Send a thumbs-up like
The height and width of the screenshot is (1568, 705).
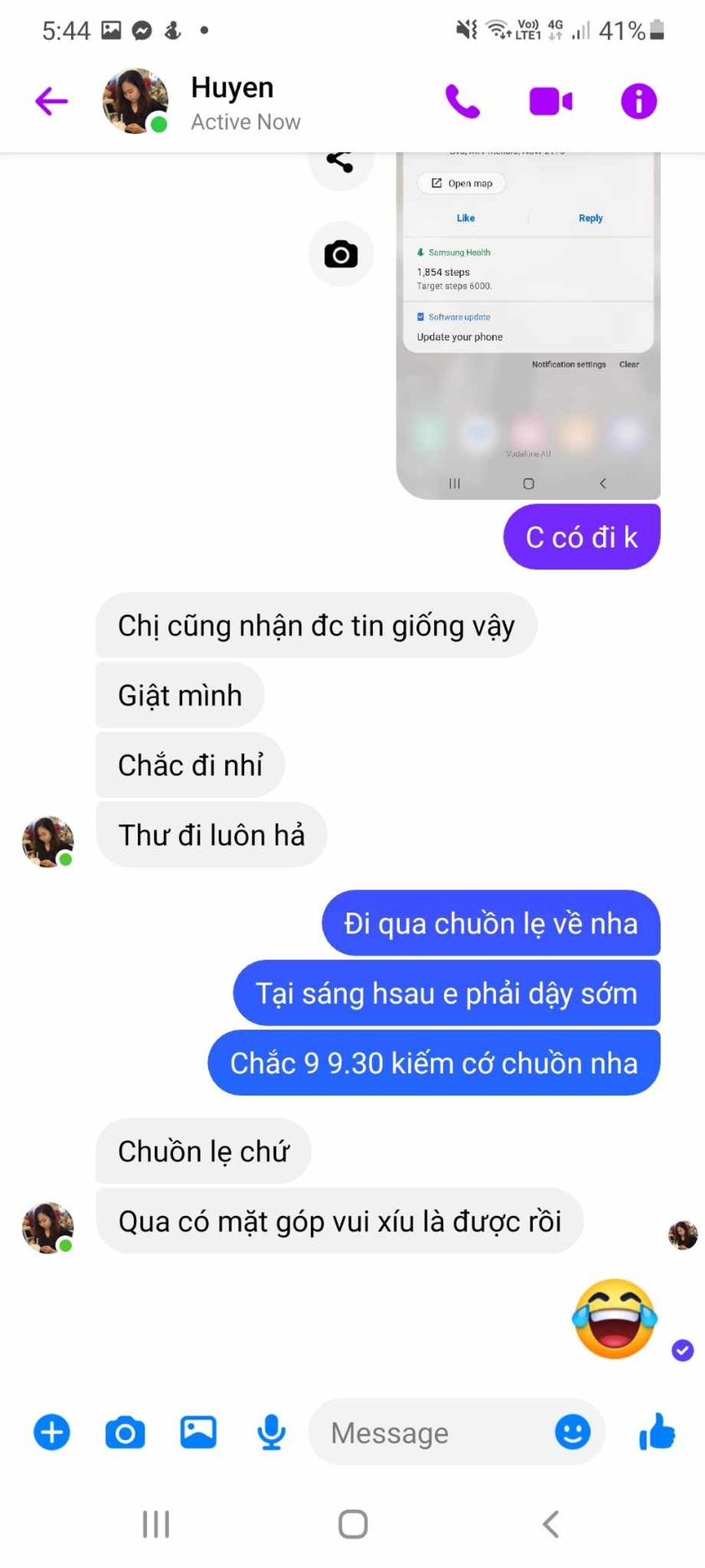click(657, 1433)
